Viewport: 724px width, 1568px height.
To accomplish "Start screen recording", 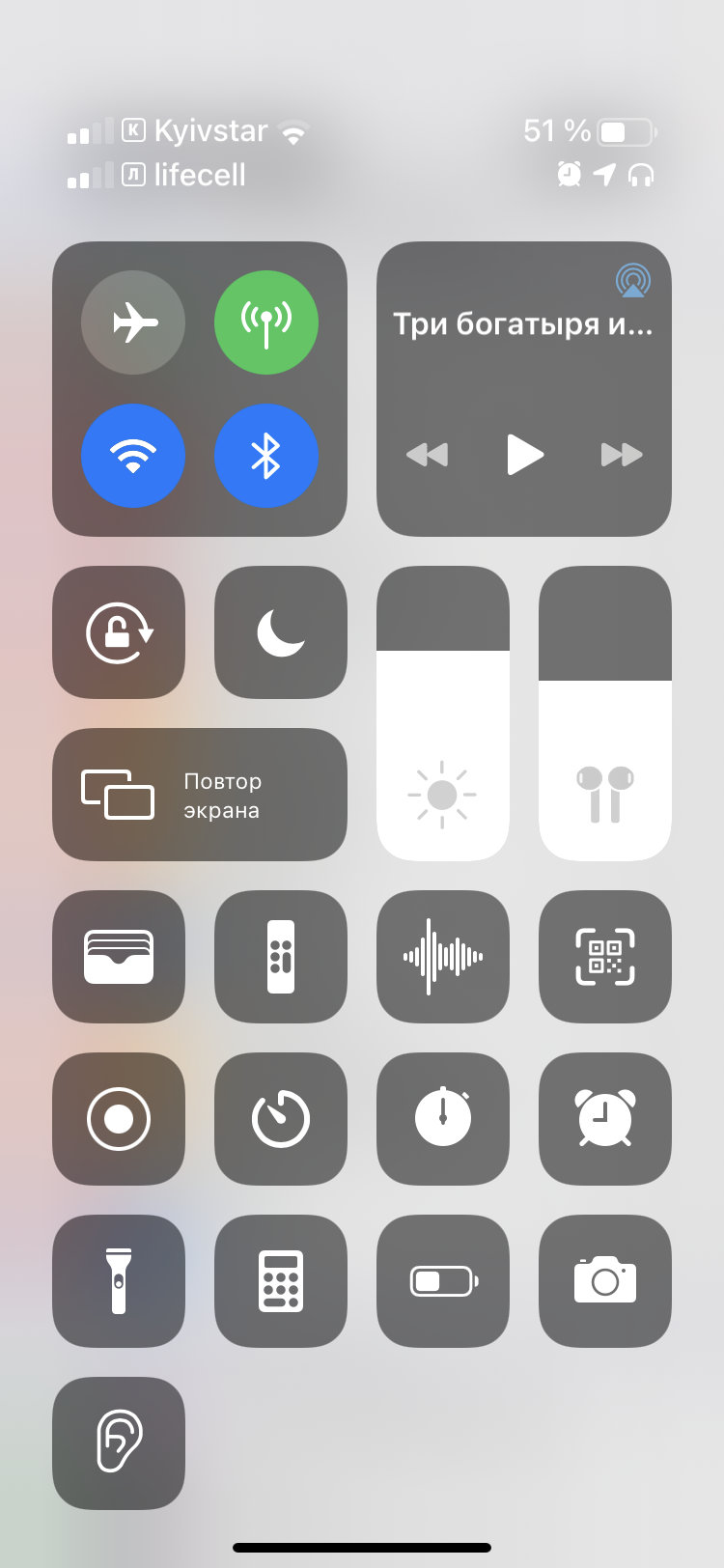I will tap(119, 1119).
